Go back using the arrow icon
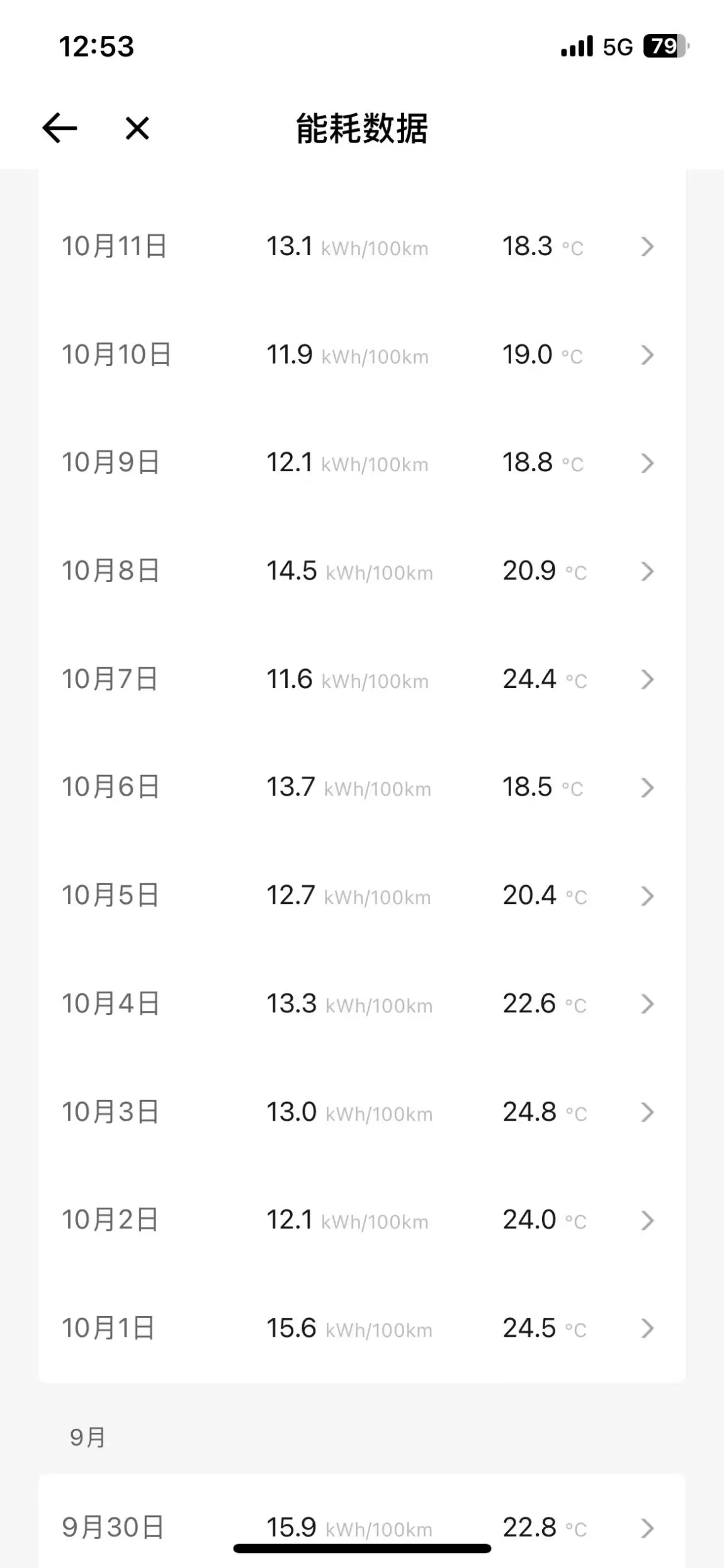Screen dimensions: 724x1568 click(x=60, y=129)
